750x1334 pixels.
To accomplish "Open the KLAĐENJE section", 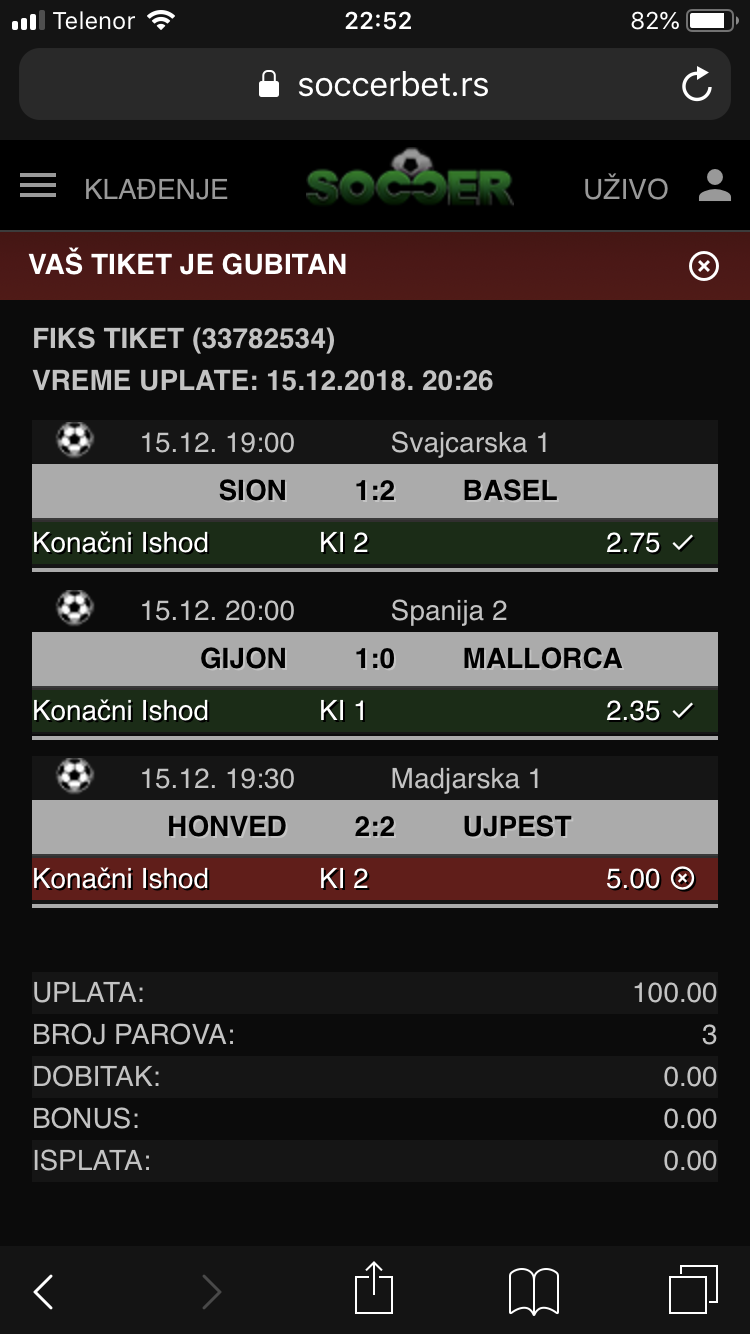I will click(156, 189).
